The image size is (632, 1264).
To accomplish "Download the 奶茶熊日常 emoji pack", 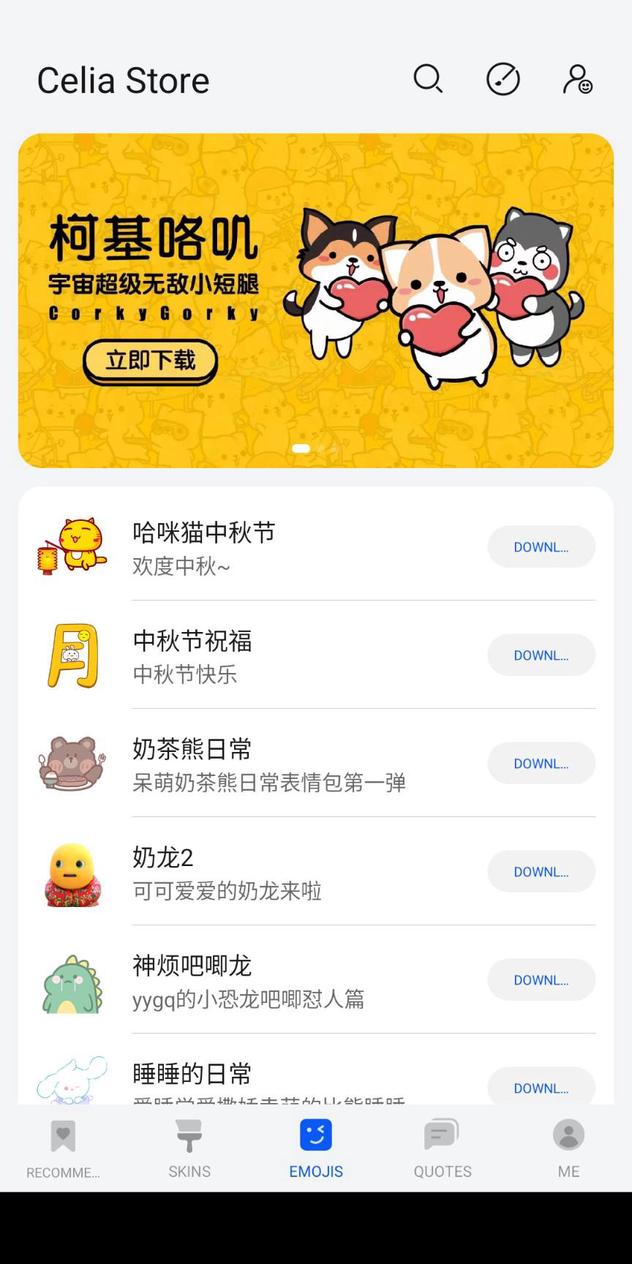I will pyautogui.click(x=541, y=763).
